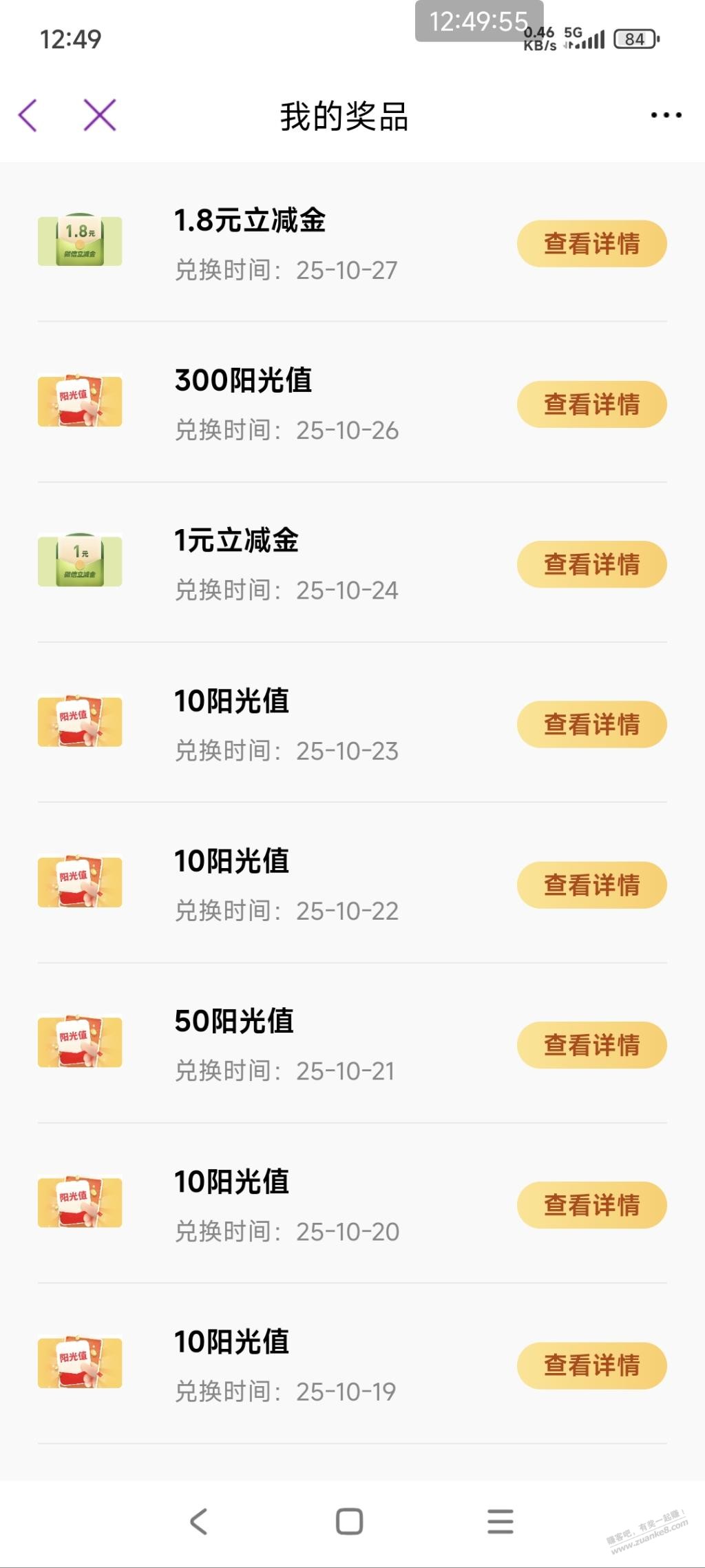This screenshot has width=705, height=1568.
Task: Tap the system home button
Action: (x=349, y=1521)
